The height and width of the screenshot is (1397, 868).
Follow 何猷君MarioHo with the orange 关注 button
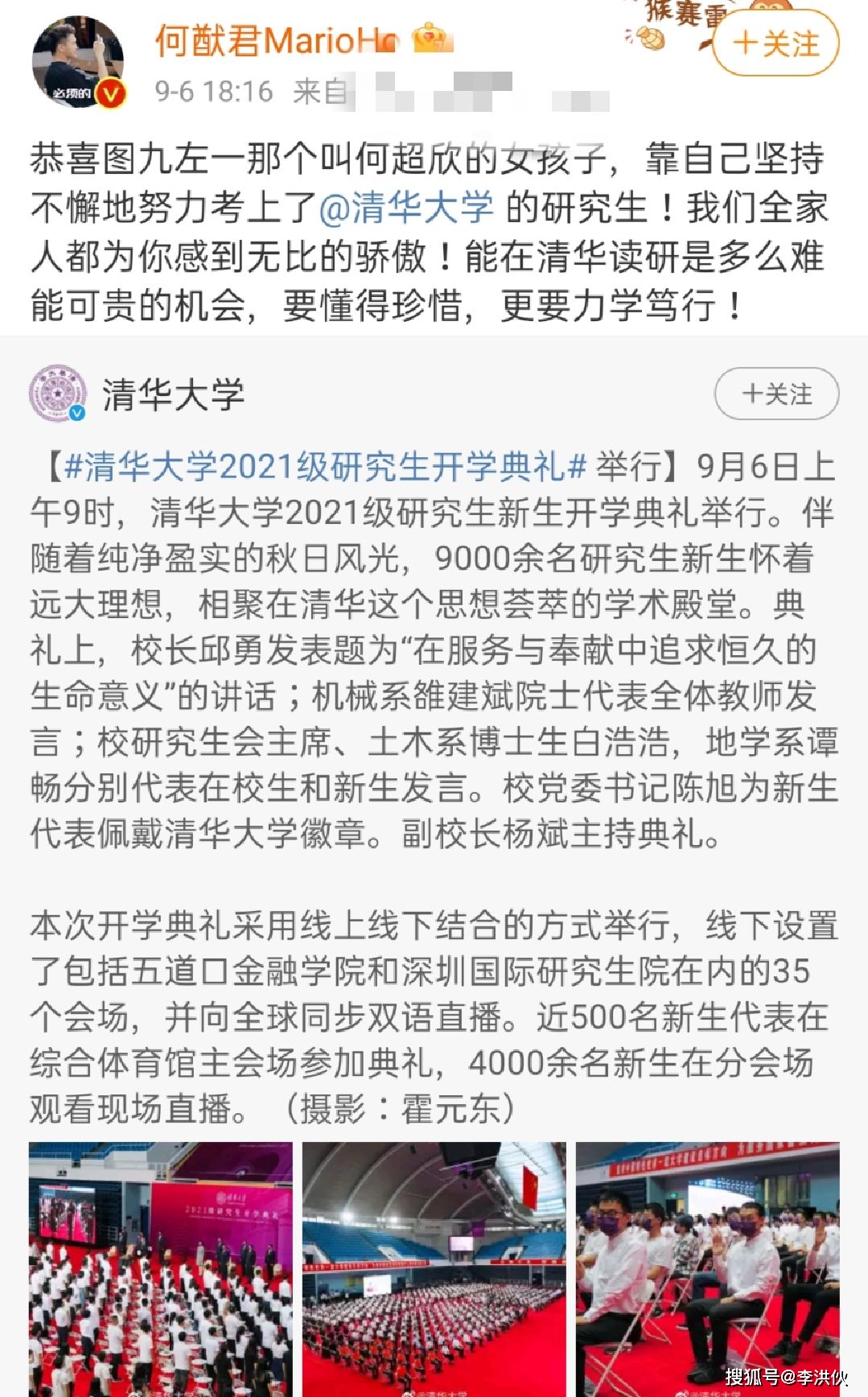775,43
